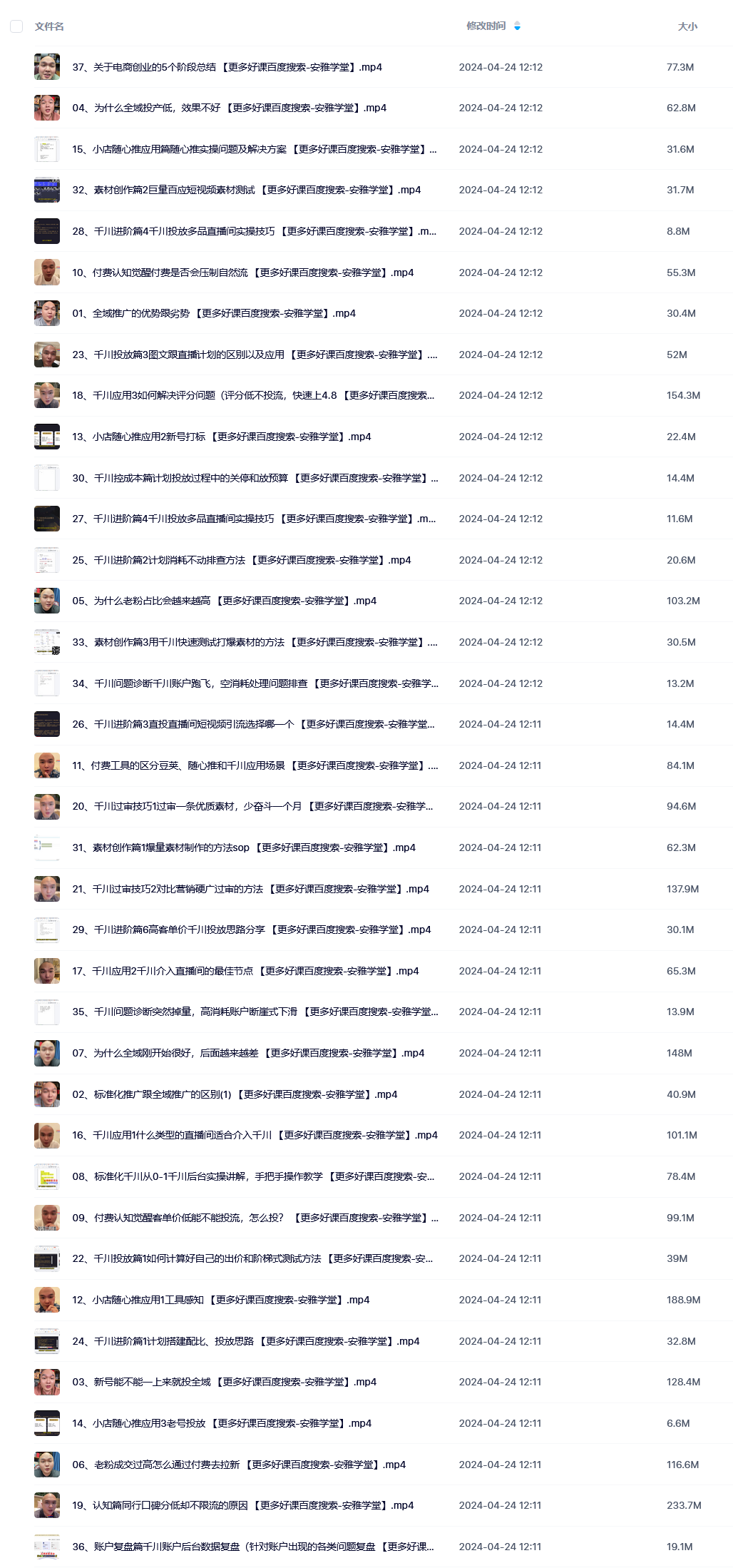Open 25、千川进阶篇2计划消耗不动排查方法
The height and width of the screenshot is (1568, 733).
(242, 560)
